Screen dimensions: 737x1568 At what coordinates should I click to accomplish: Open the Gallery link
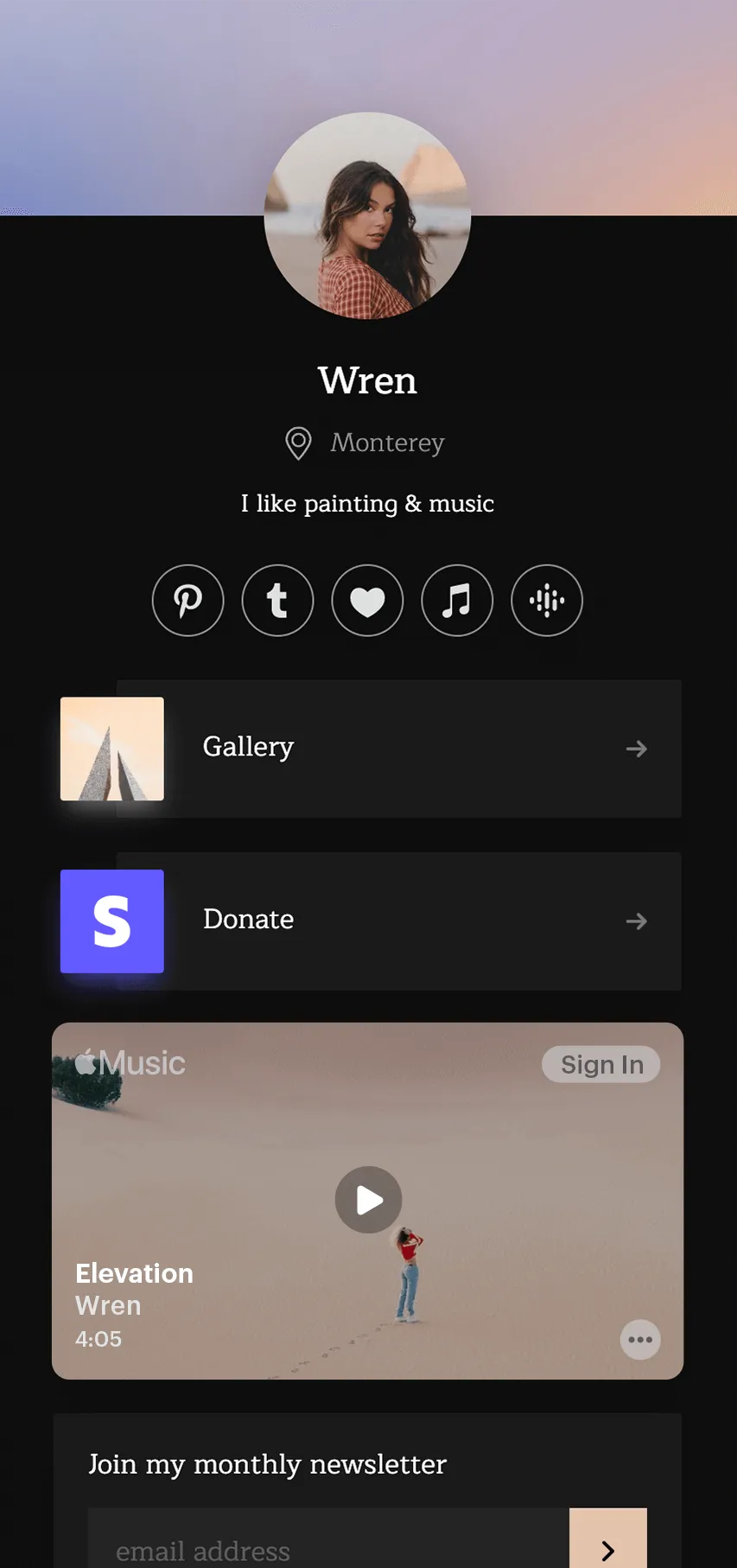coord(398,749)
